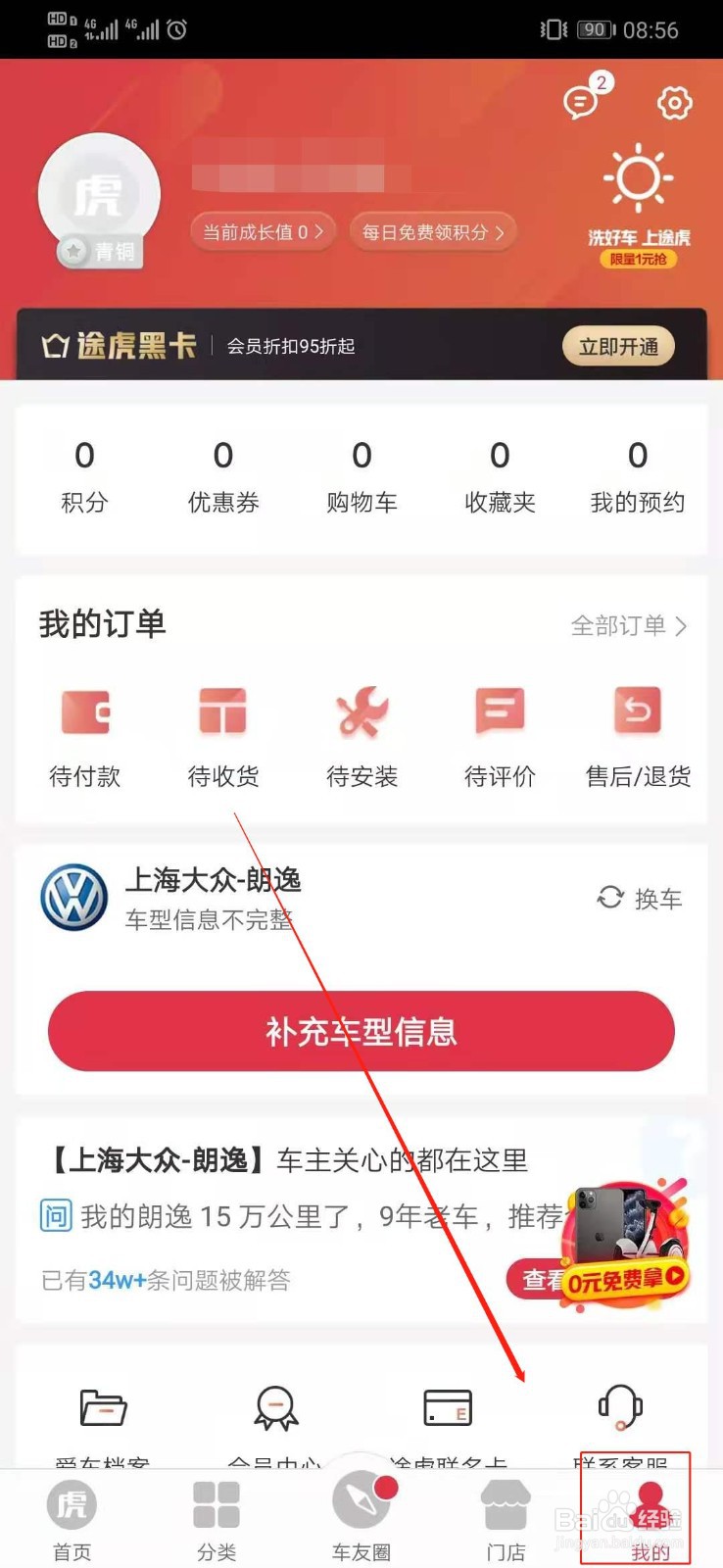The width and height of the screenshot is (723, 1568).
Task: Open 每日免费领积分 daily points page
Action: point(432,232)
